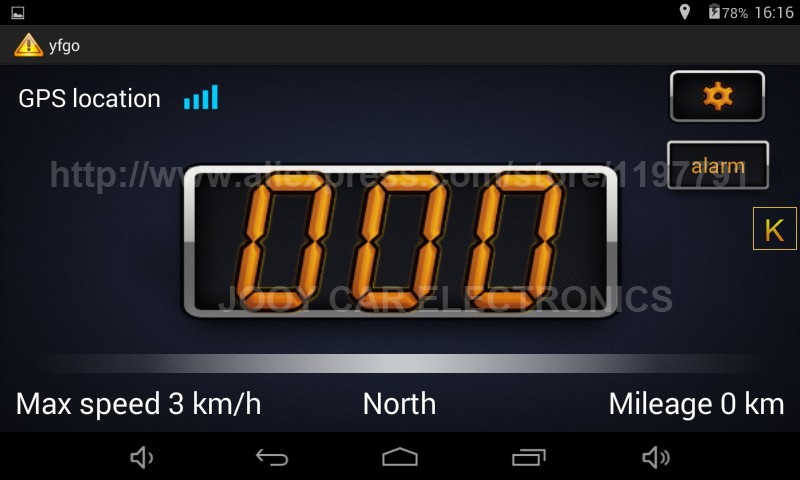The height and width of the screenshot is (480, 800).
Task: Tap the K unit button
Action: pos(774,229)
